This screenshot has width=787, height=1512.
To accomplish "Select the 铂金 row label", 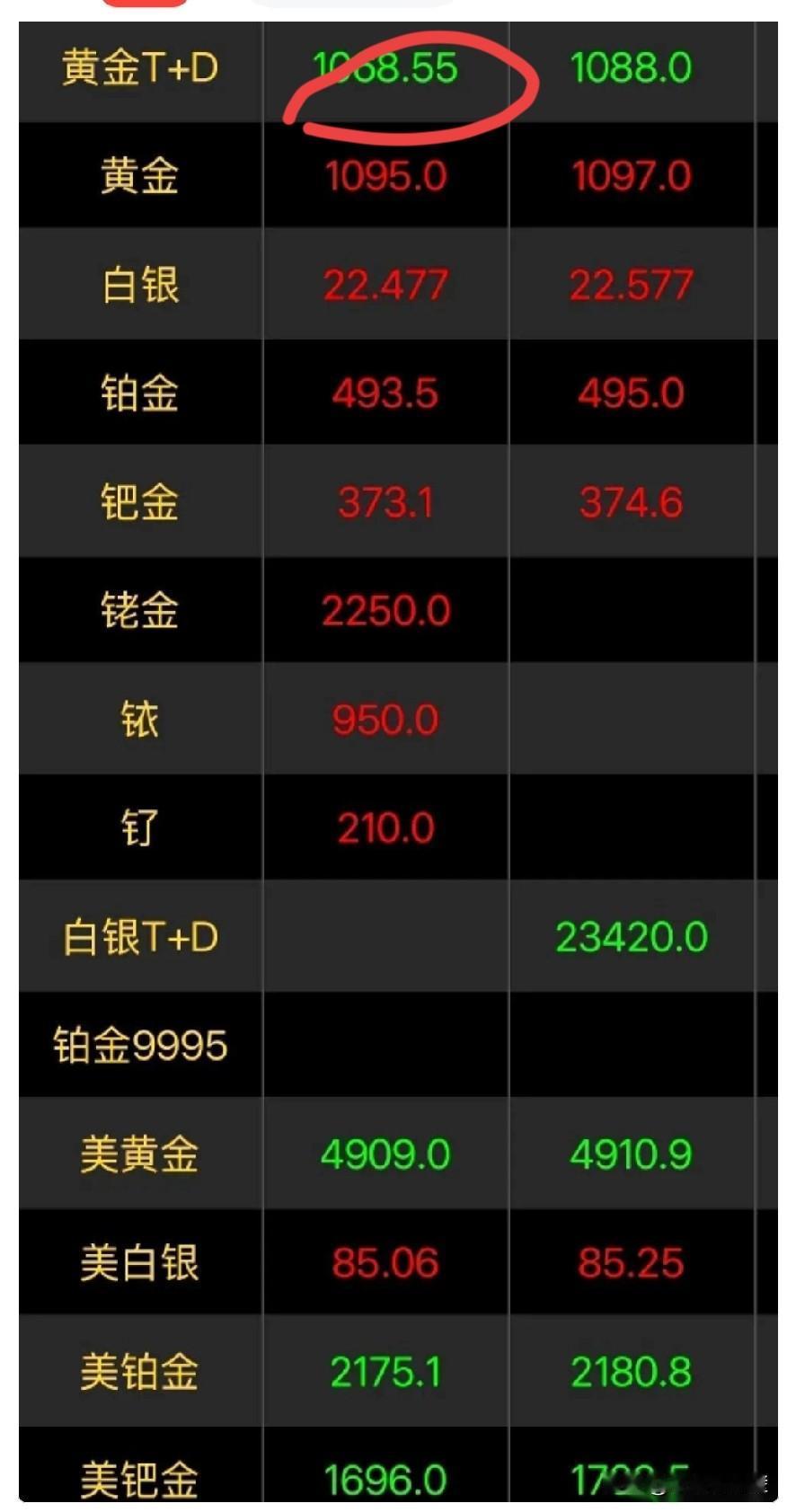I will tap(139, 393).
